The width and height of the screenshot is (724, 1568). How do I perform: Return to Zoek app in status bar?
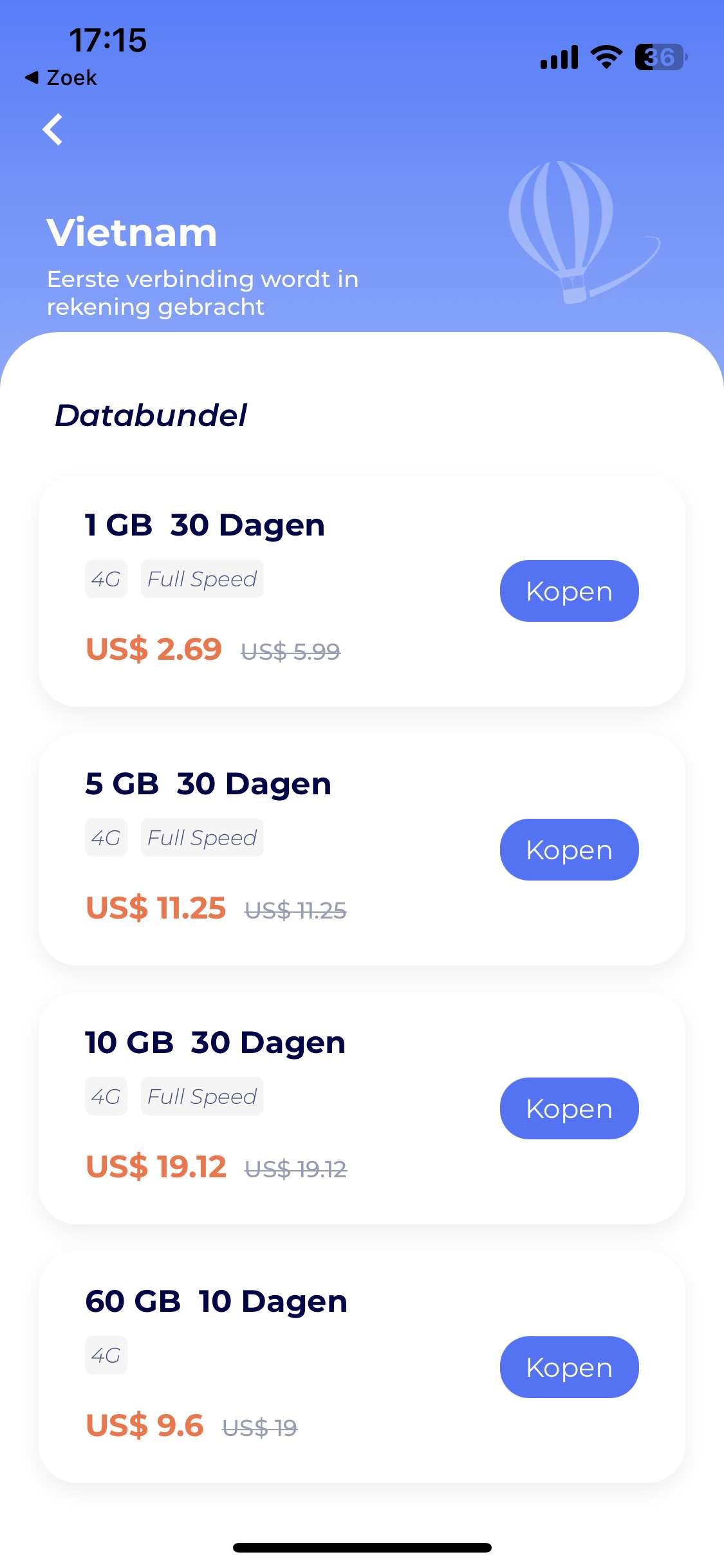(61, 78)
